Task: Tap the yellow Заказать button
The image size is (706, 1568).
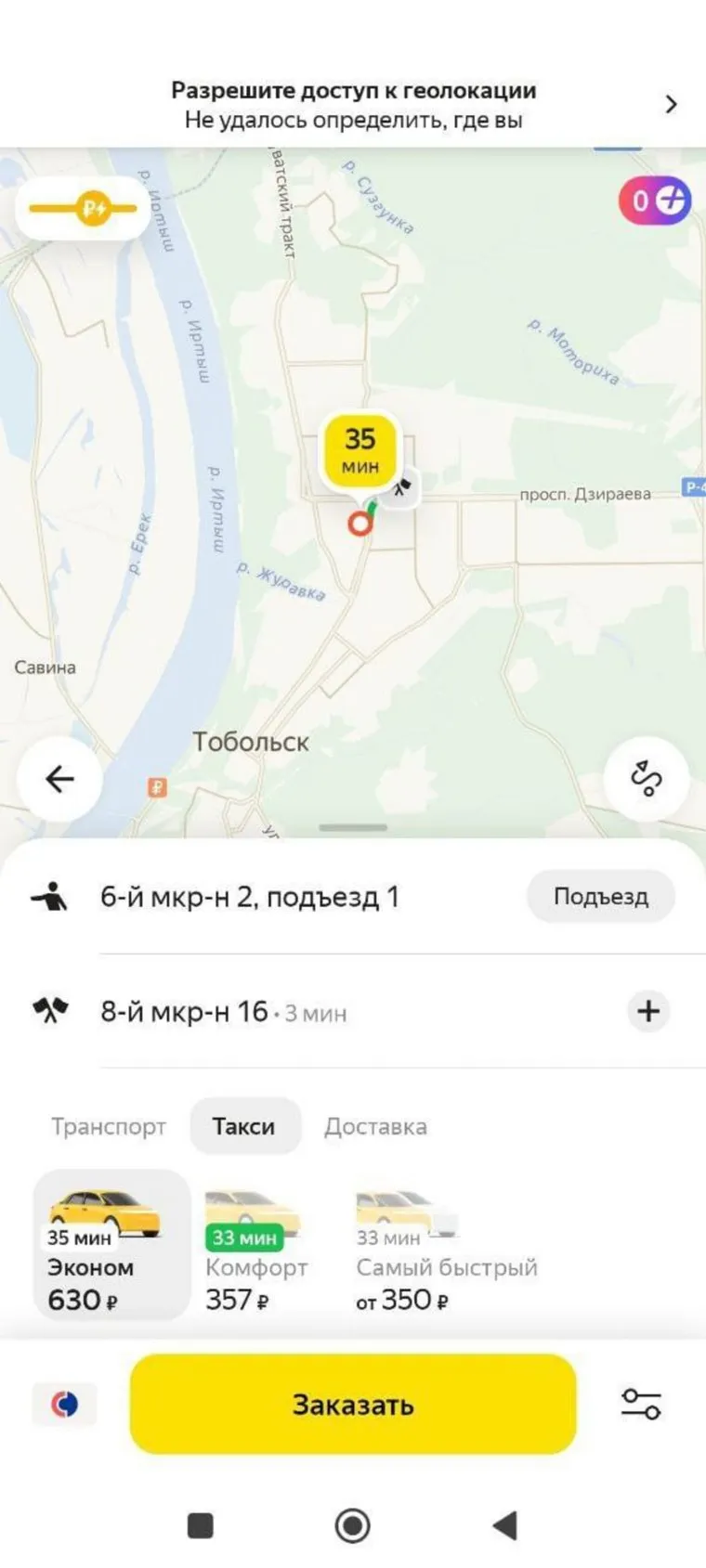Action: click(x=353, y=1404)
